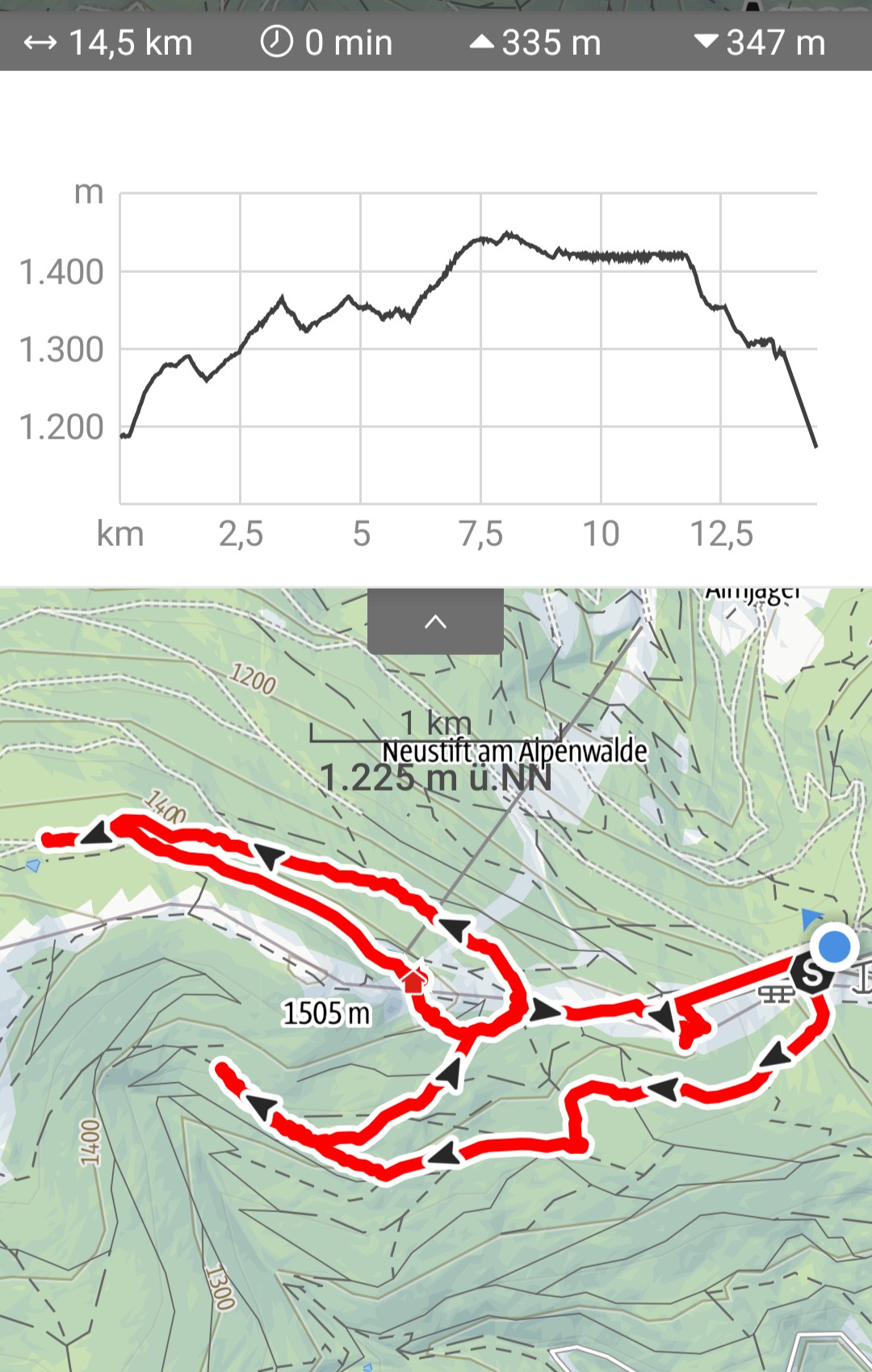Screen dimensions: 872x1372
Task: Tap the red hut marker on route
Action: pyautogui.click(x=413, y=980)
